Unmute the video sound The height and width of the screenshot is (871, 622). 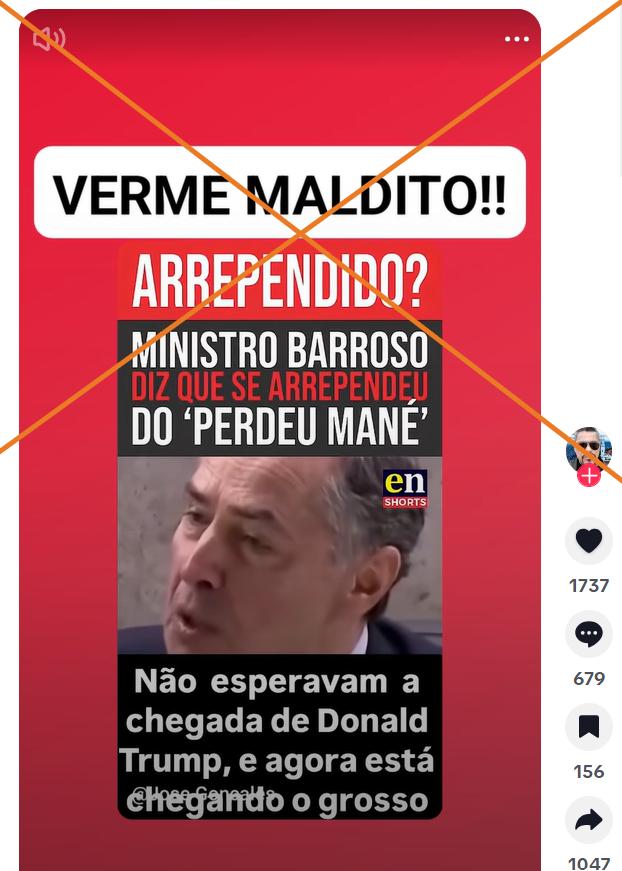point(48,39)
